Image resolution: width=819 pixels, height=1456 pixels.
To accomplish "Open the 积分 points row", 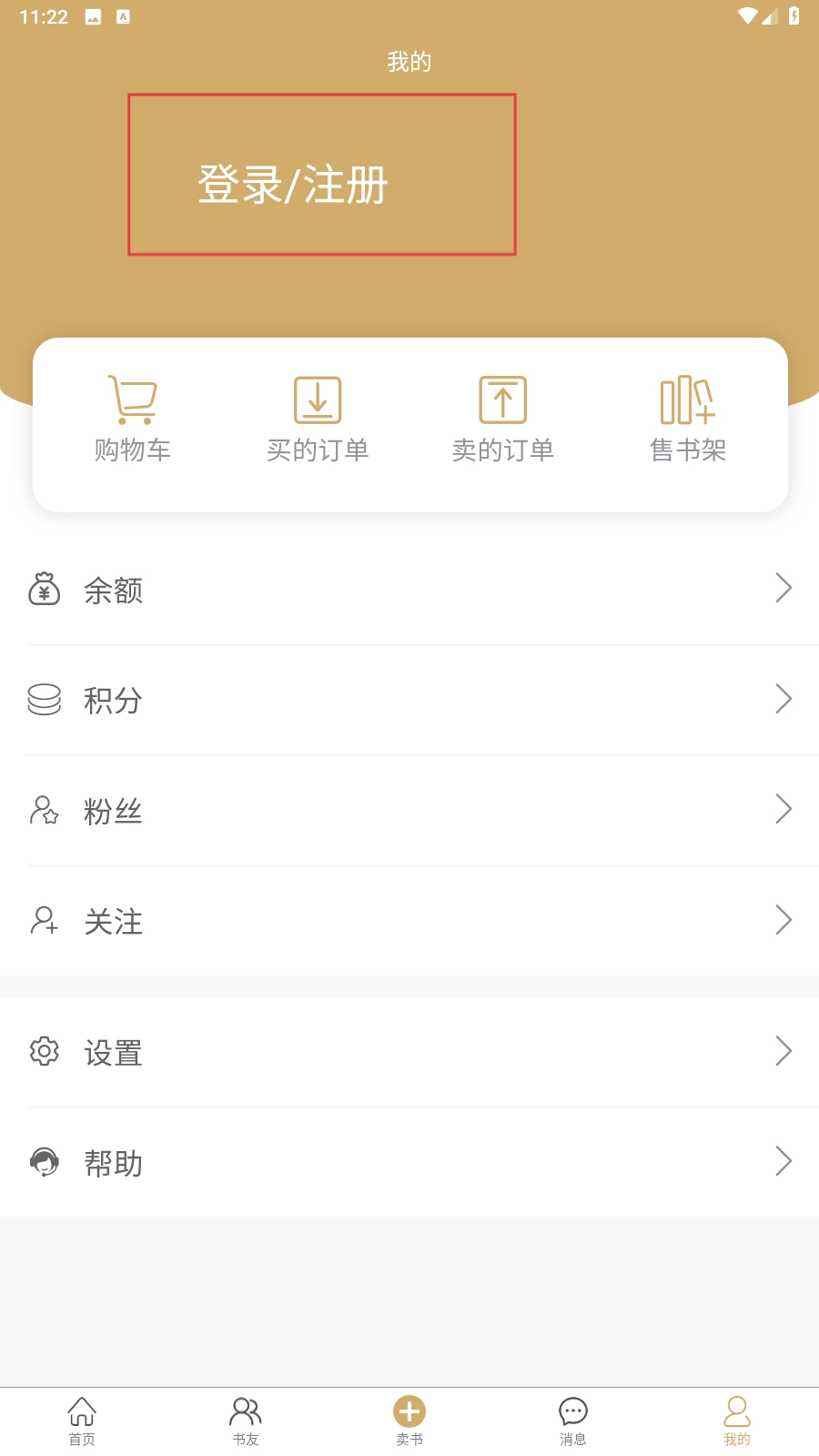I will [x=409, y=700].
